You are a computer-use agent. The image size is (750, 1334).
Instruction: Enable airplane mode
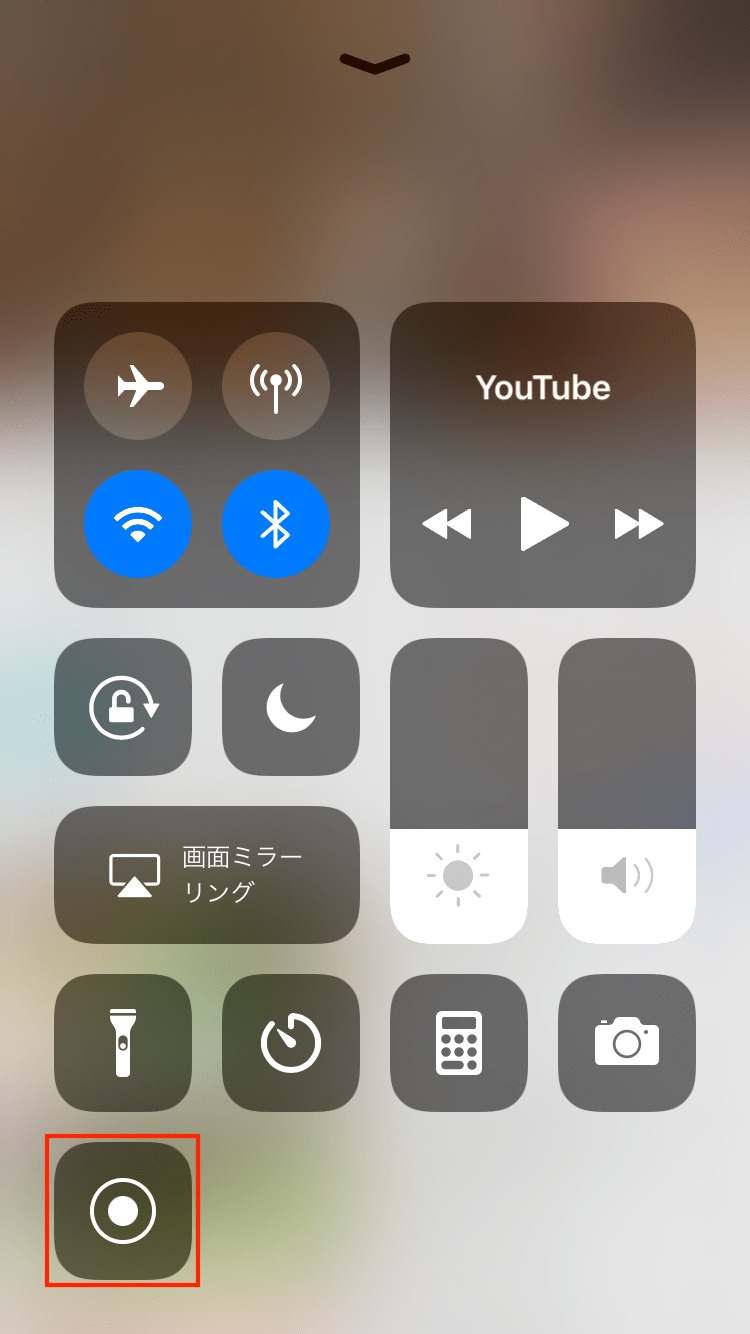click(x=138, y=386)
